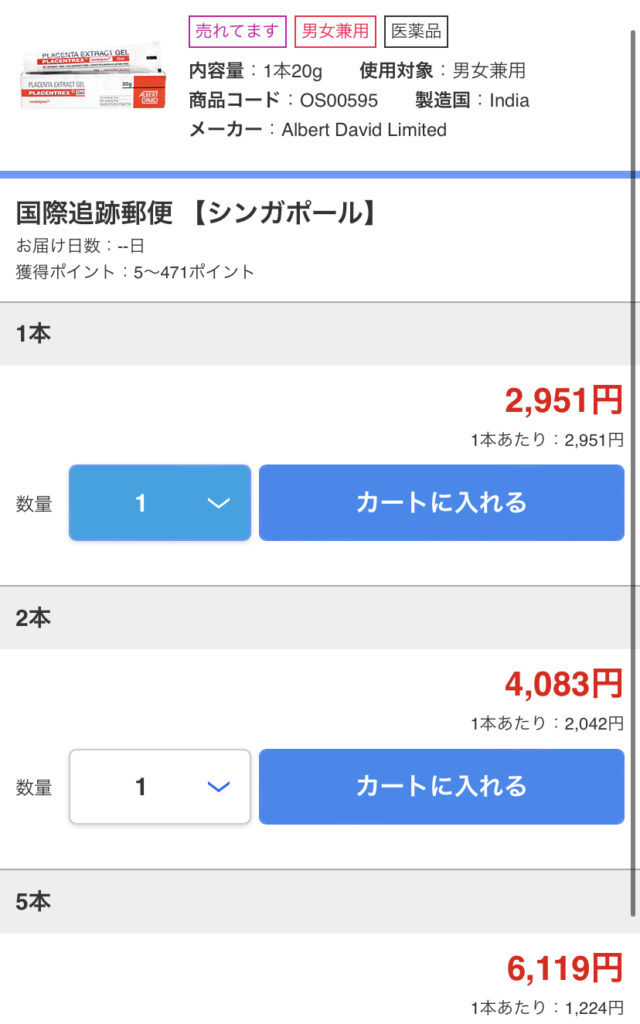Add the 2本 4,083円 option to cart
Viewport: 640px width, 1024px height.
click(441, 787)
